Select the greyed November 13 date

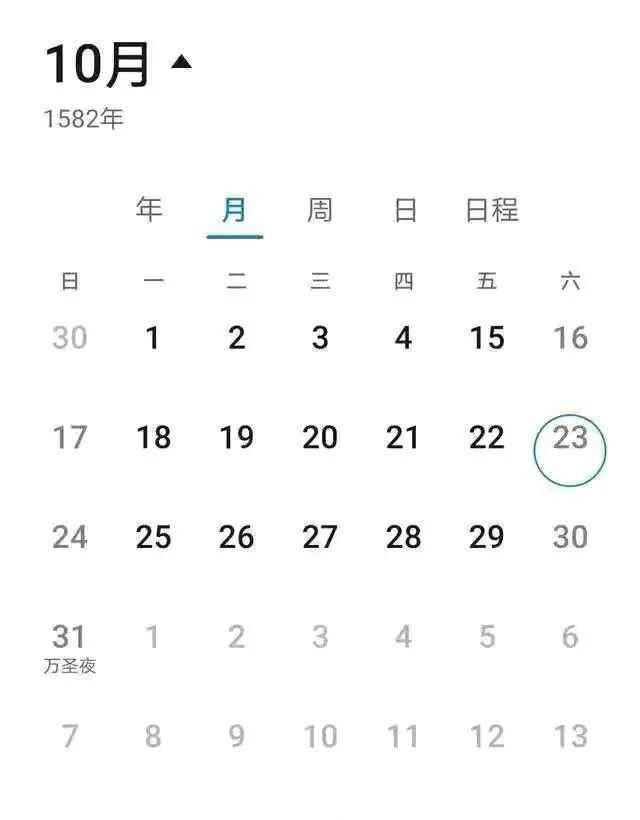[x=570, y=737]
